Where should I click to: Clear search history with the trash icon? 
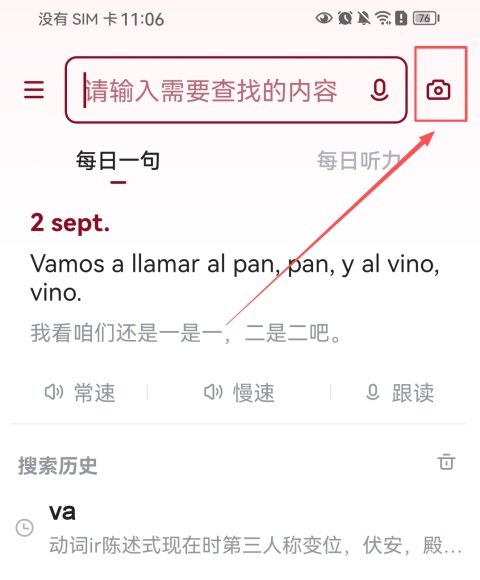[x=446, y=462]
